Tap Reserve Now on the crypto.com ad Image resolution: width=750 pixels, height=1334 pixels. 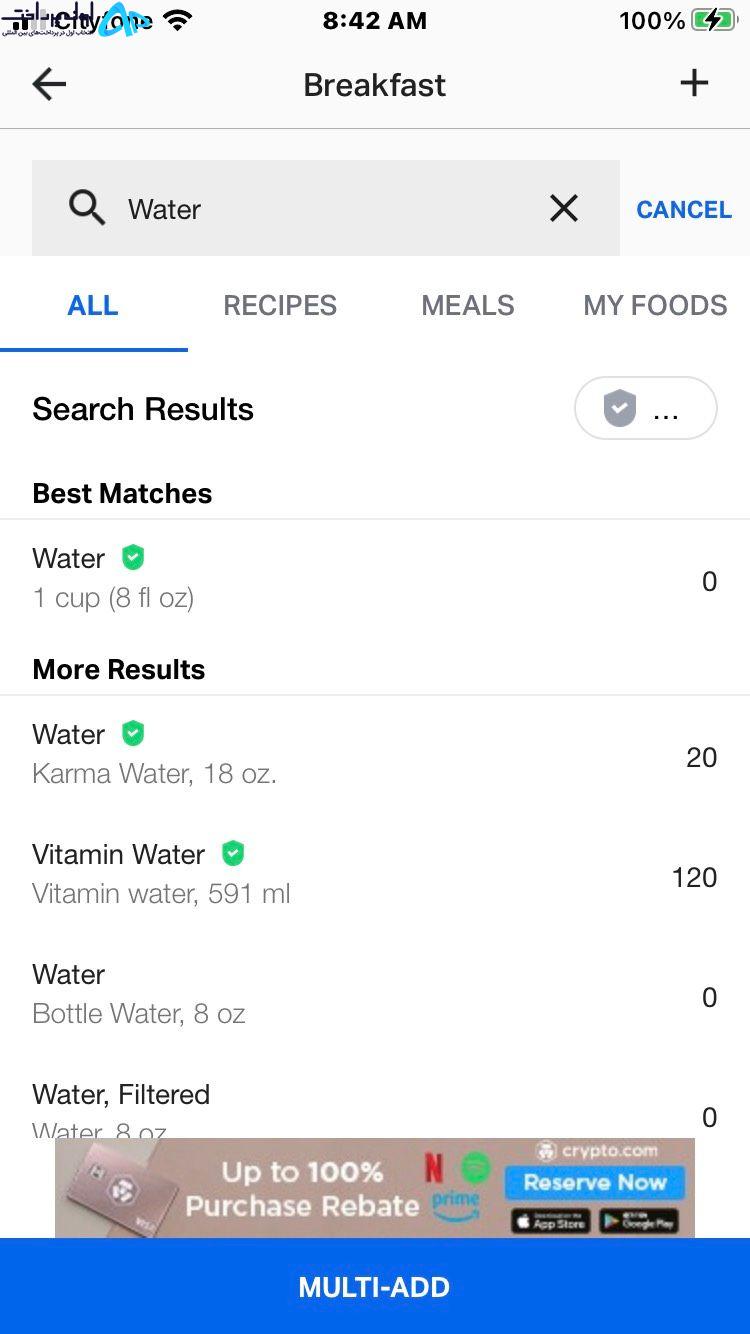[x=595, y=1182]
